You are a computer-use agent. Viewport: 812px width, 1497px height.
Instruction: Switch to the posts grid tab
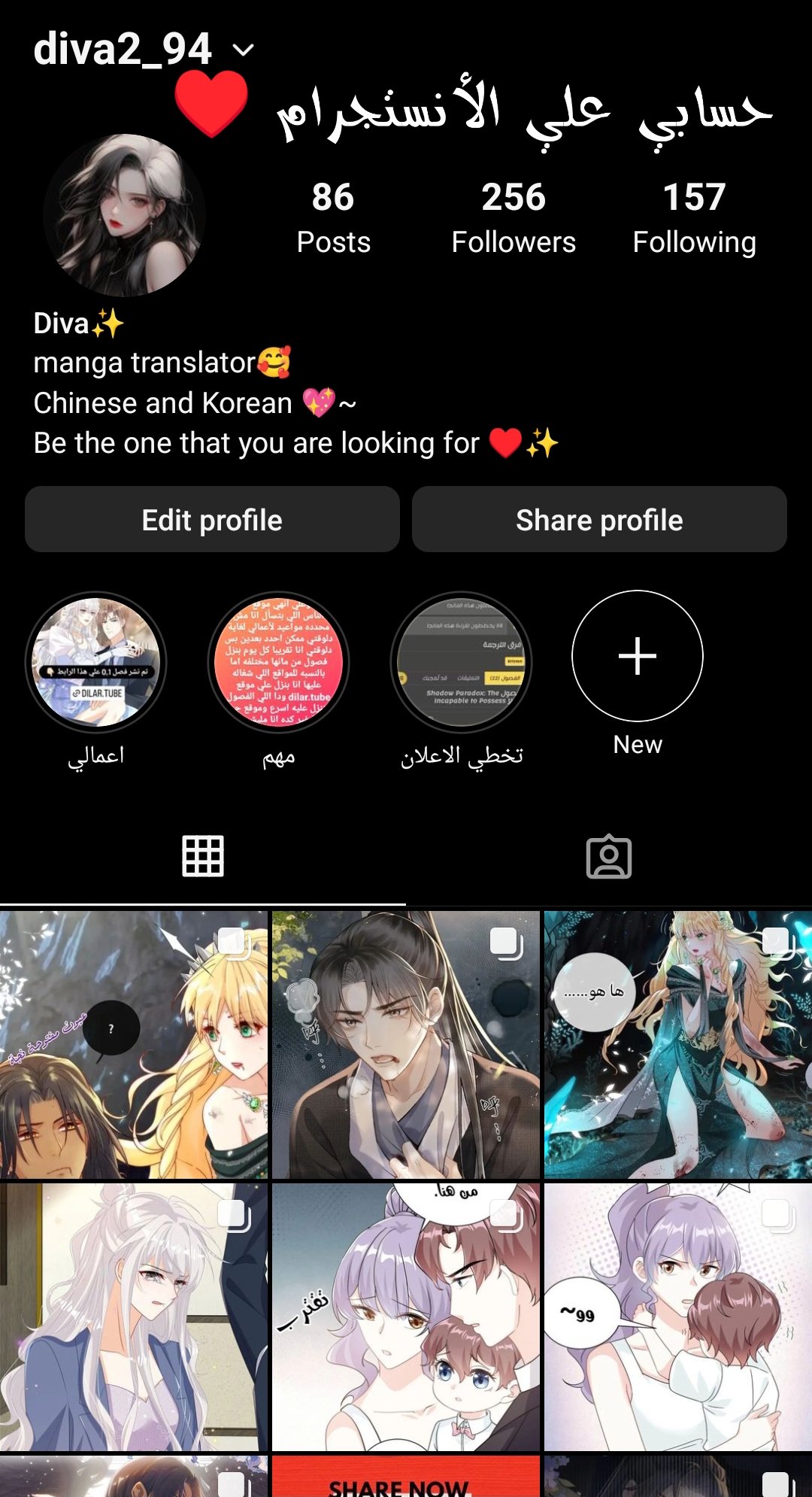tap(203, 857)
